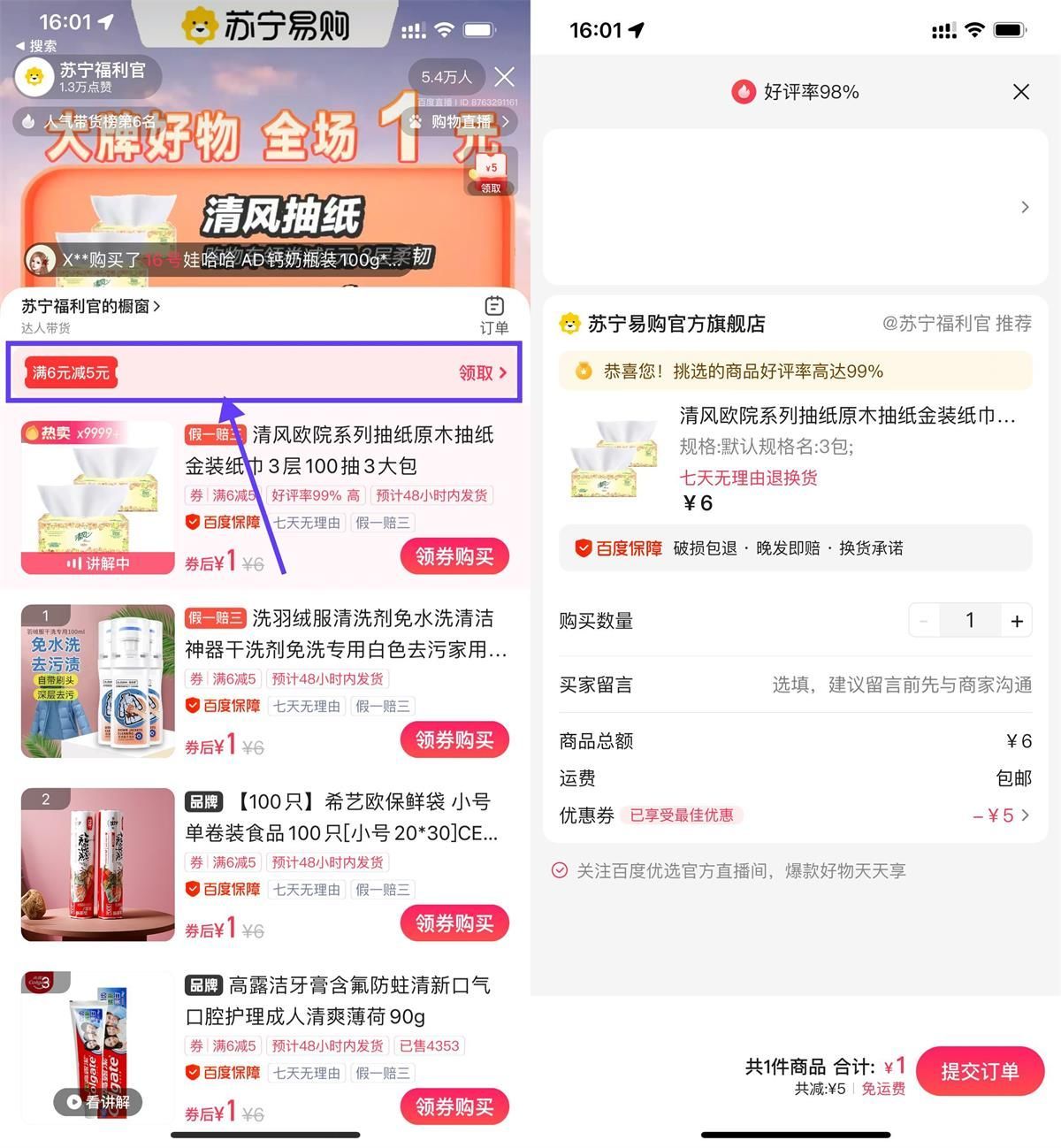Viewport: 1061px width, 1148px height.
Task: Close the 苏宁福利官 livestream room
Action: coord(505,77)
